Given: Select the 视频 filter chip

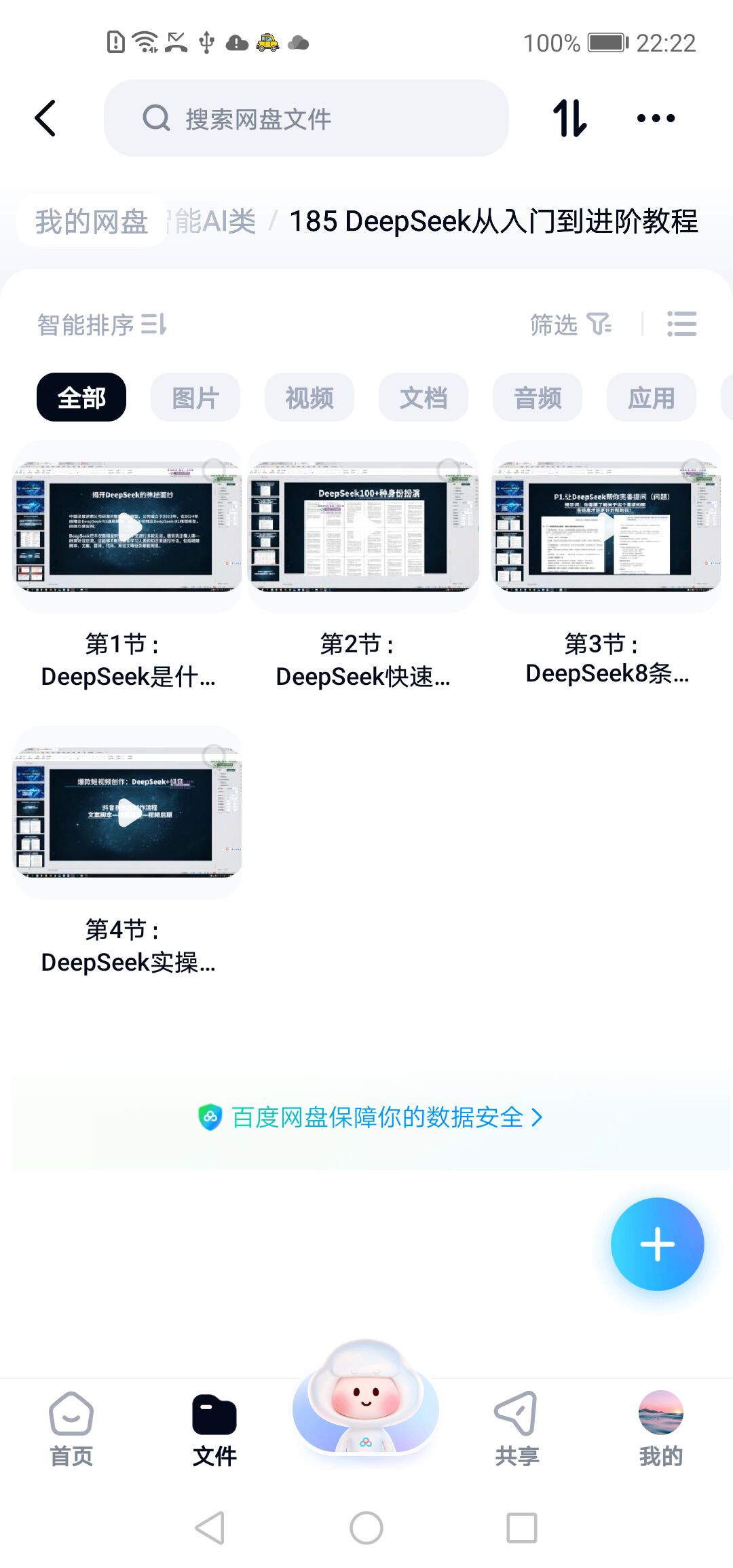Looking at the screenshot, I should [309, 398].
